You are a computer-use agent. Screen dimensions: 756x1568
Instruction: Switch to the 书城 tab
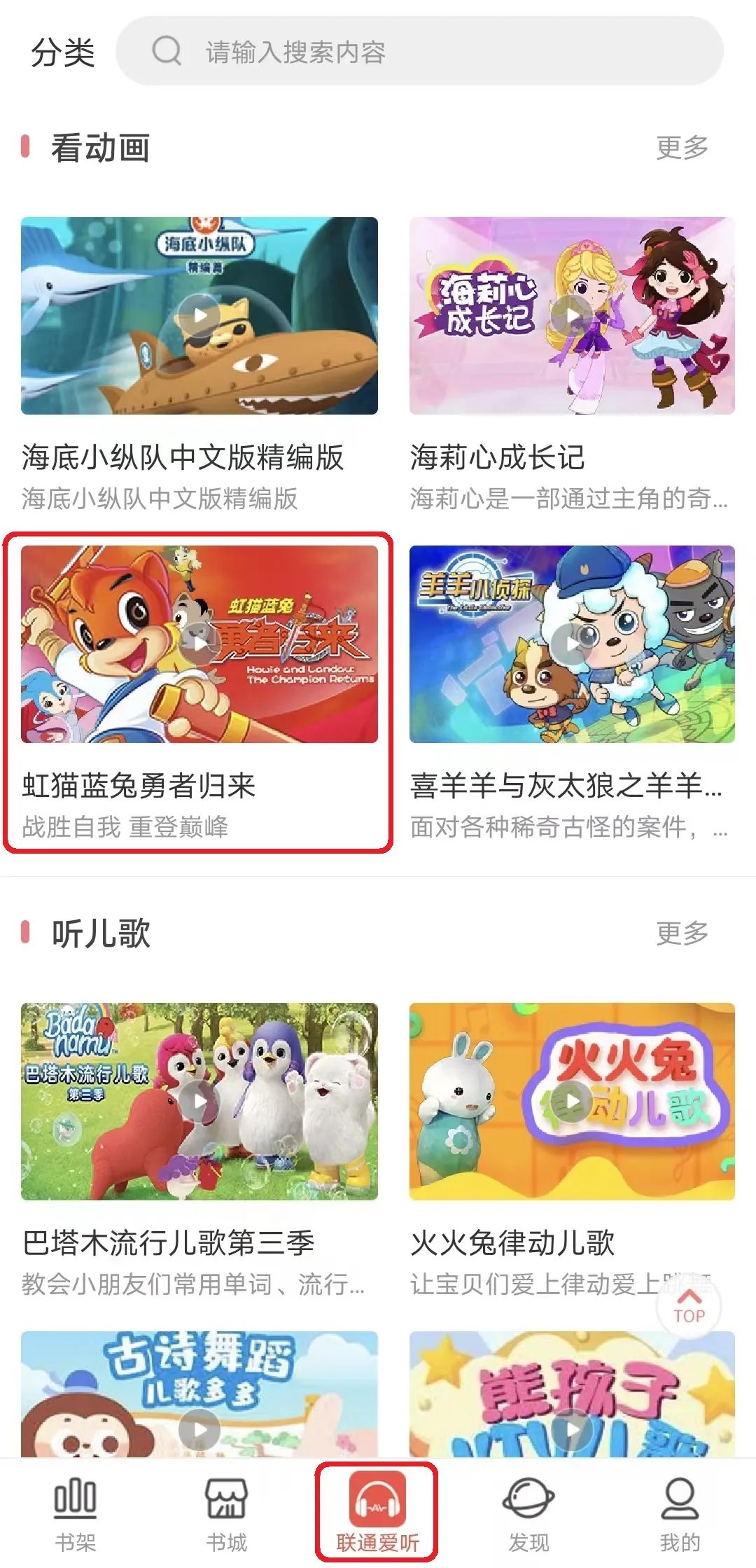(226, 1513)
